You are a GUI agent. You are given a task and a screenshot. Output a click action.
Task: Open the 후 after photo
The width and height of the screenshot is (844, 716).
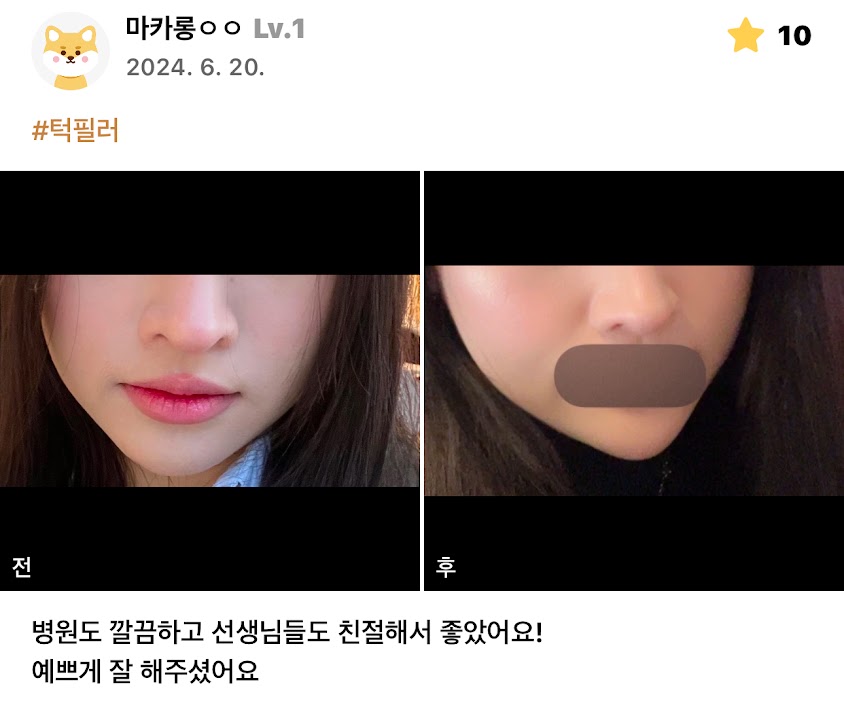pyautogui.click(x=634, y=380)
